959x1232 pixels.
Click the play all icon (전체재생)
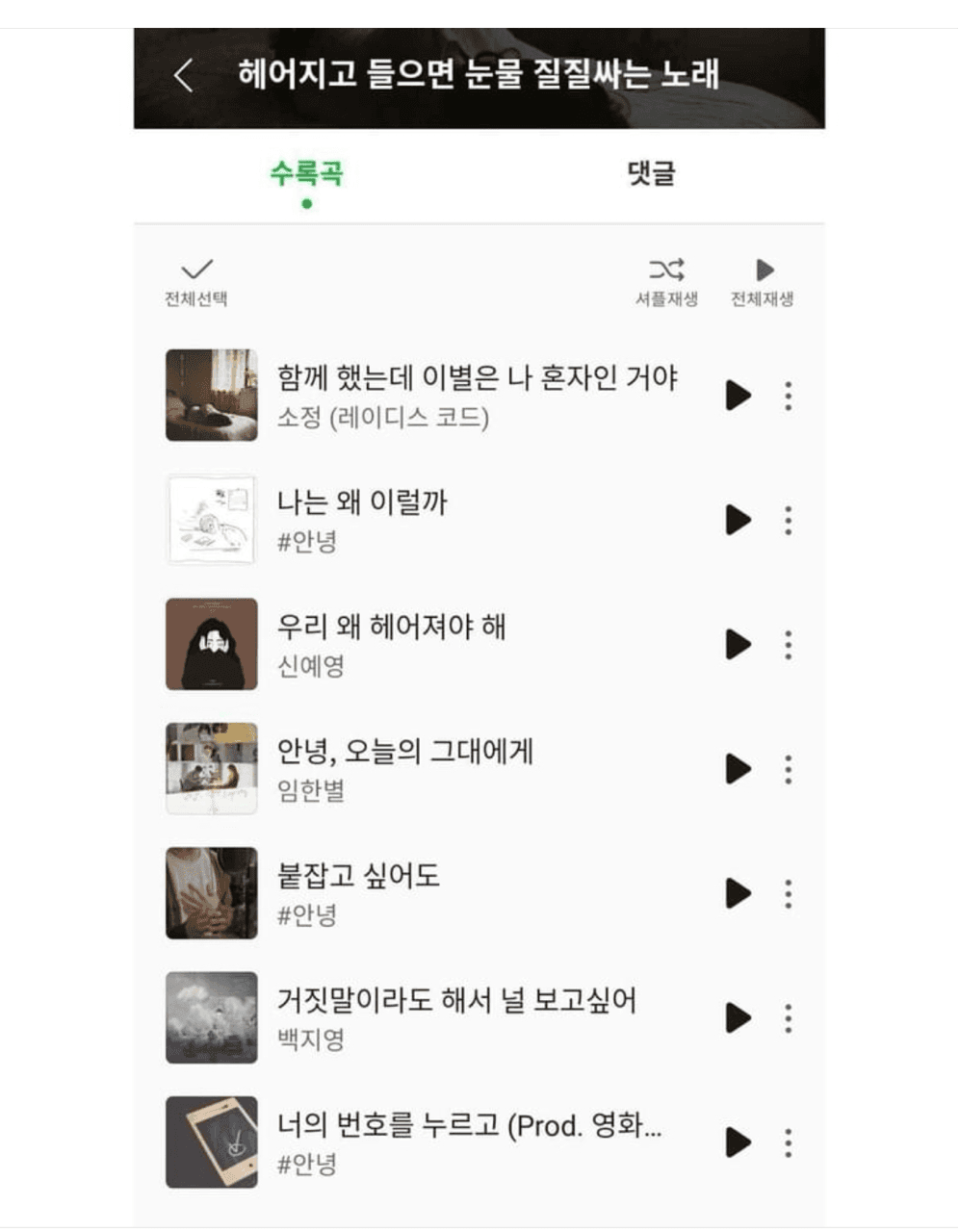[x=764, y=268]
